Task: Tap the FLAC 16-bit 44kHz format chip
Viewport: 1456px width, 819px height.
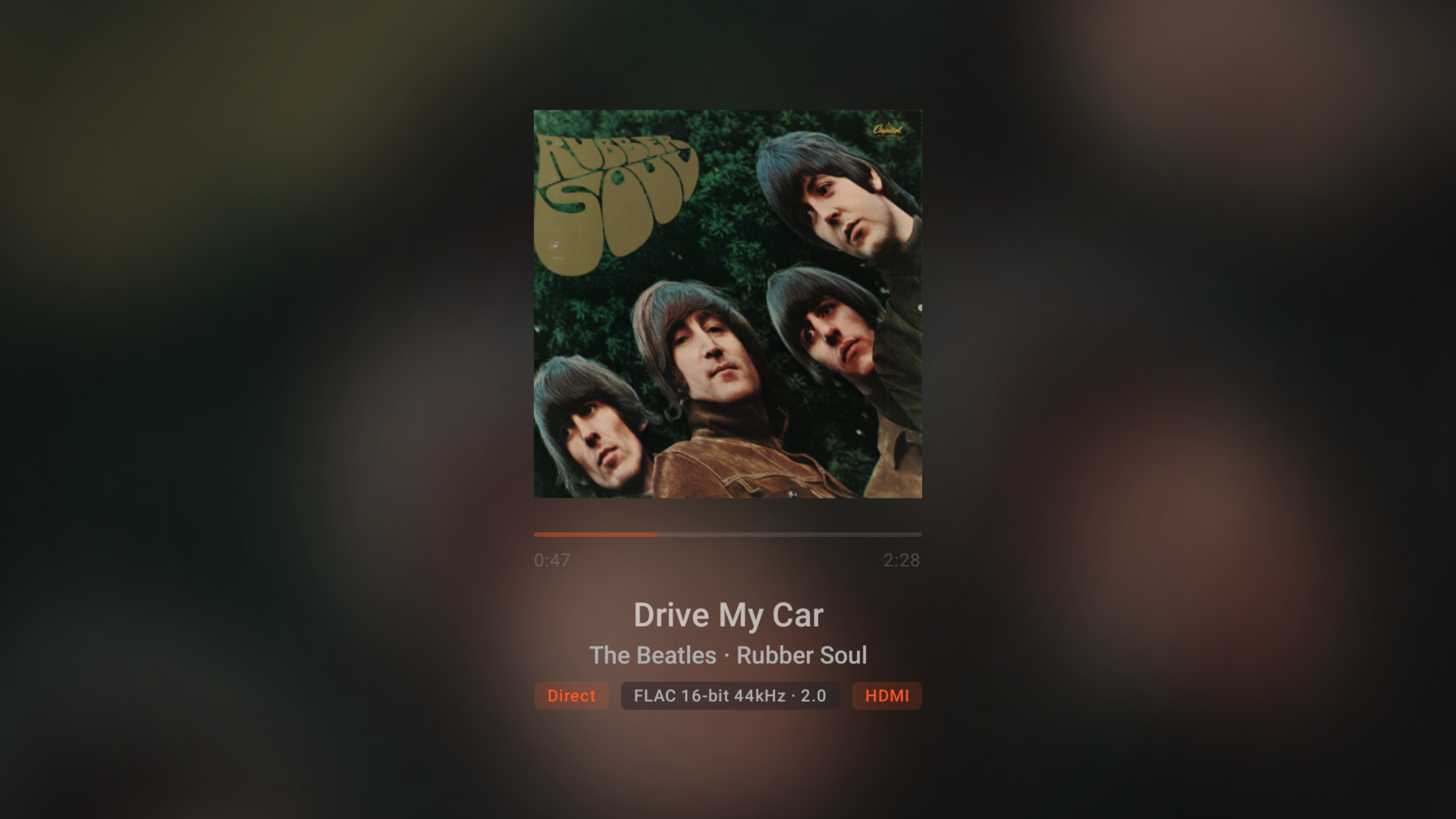Action: (x=730, y=695)
